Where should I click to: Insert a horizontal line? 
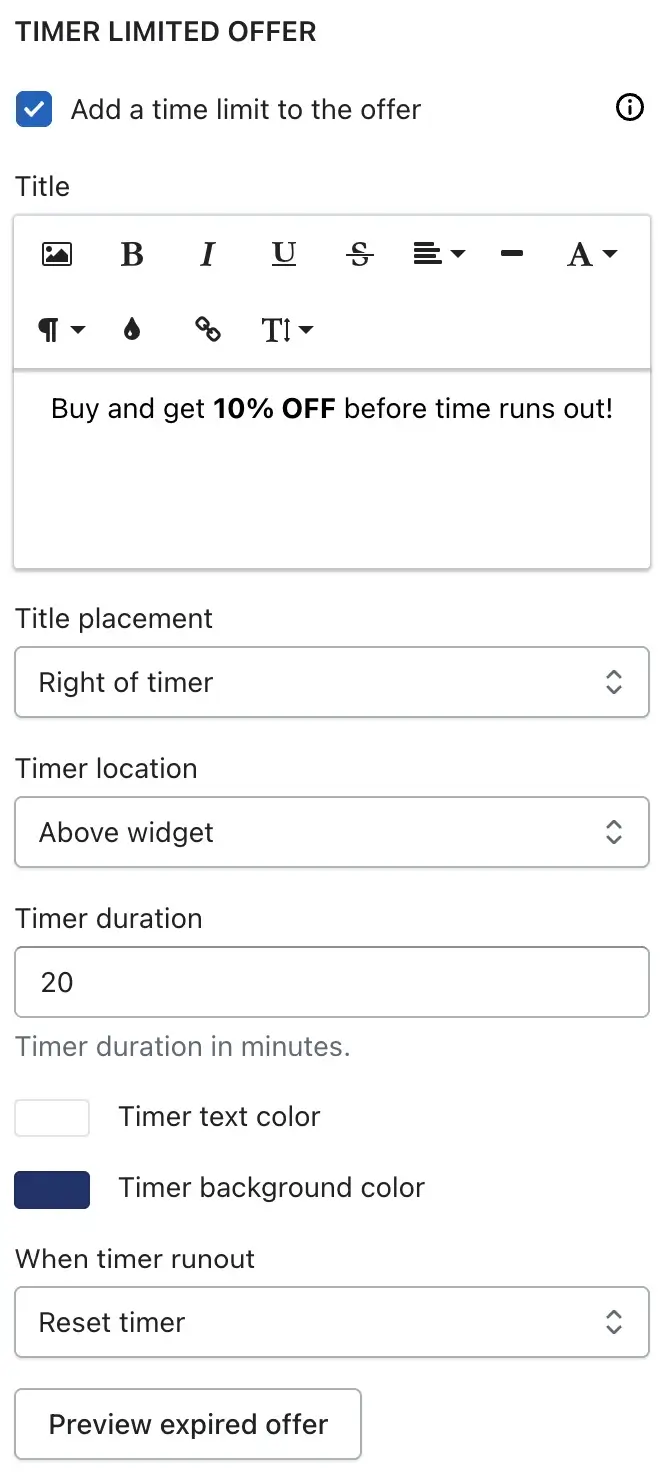[x=512, y=254]
